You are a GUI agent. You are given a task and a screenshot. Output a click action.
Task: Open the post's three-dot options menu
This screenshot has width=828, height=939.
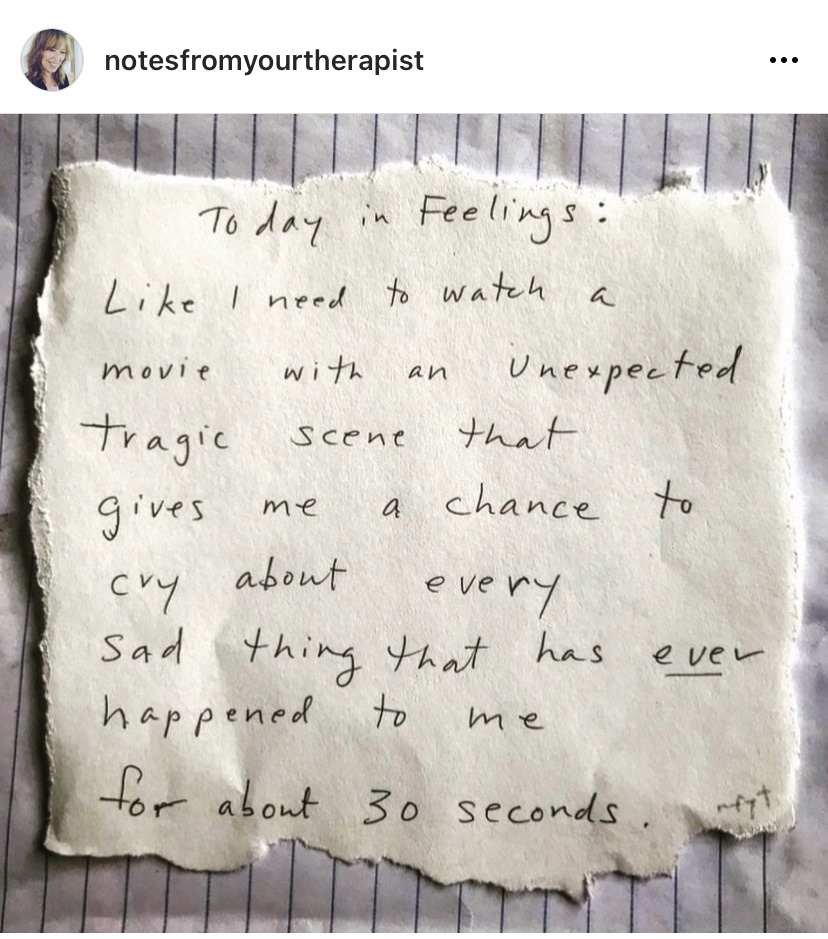[783, 60]
